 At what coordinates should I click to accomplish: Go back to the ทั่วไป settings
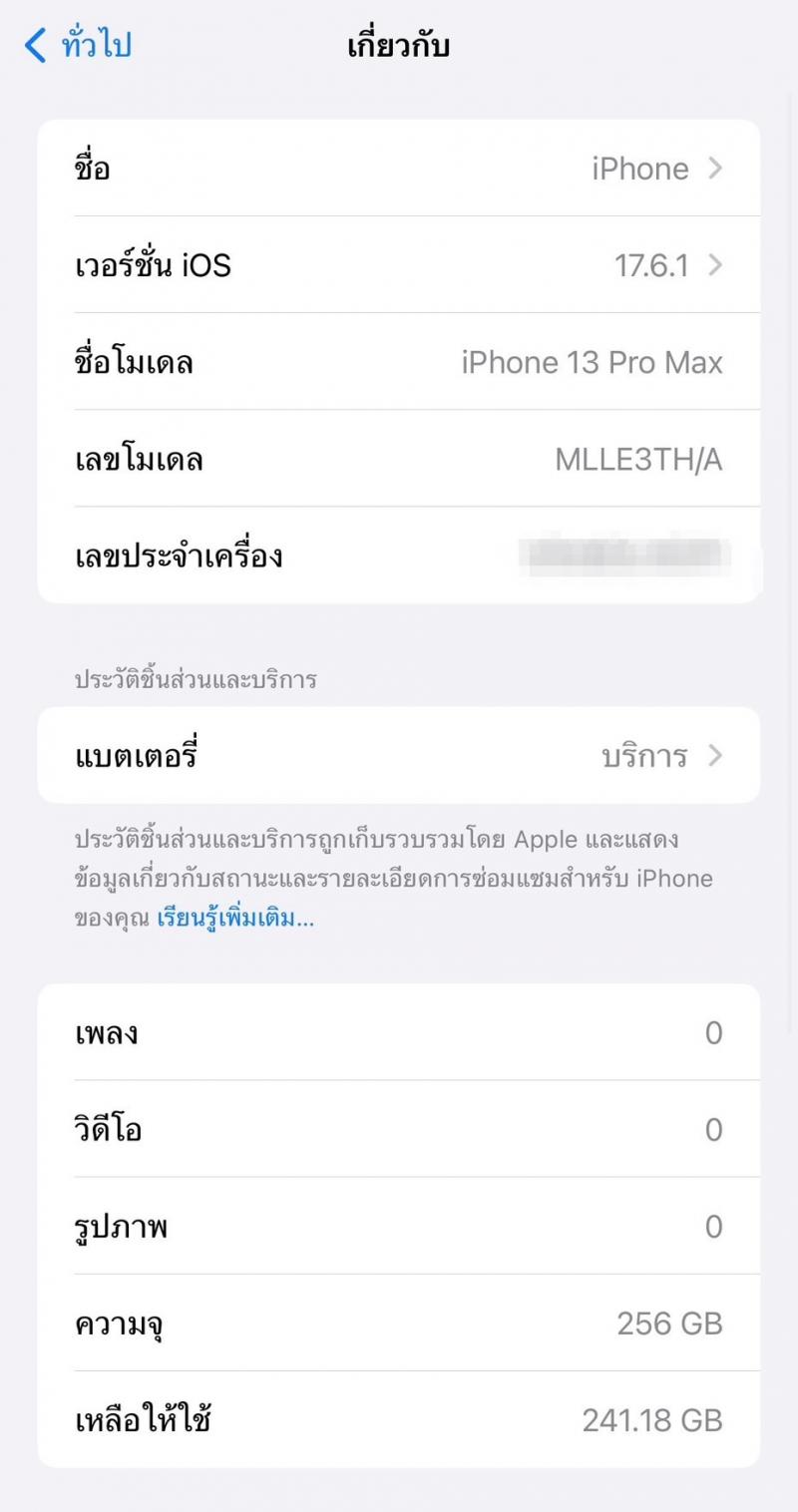[x=78, y=46]
